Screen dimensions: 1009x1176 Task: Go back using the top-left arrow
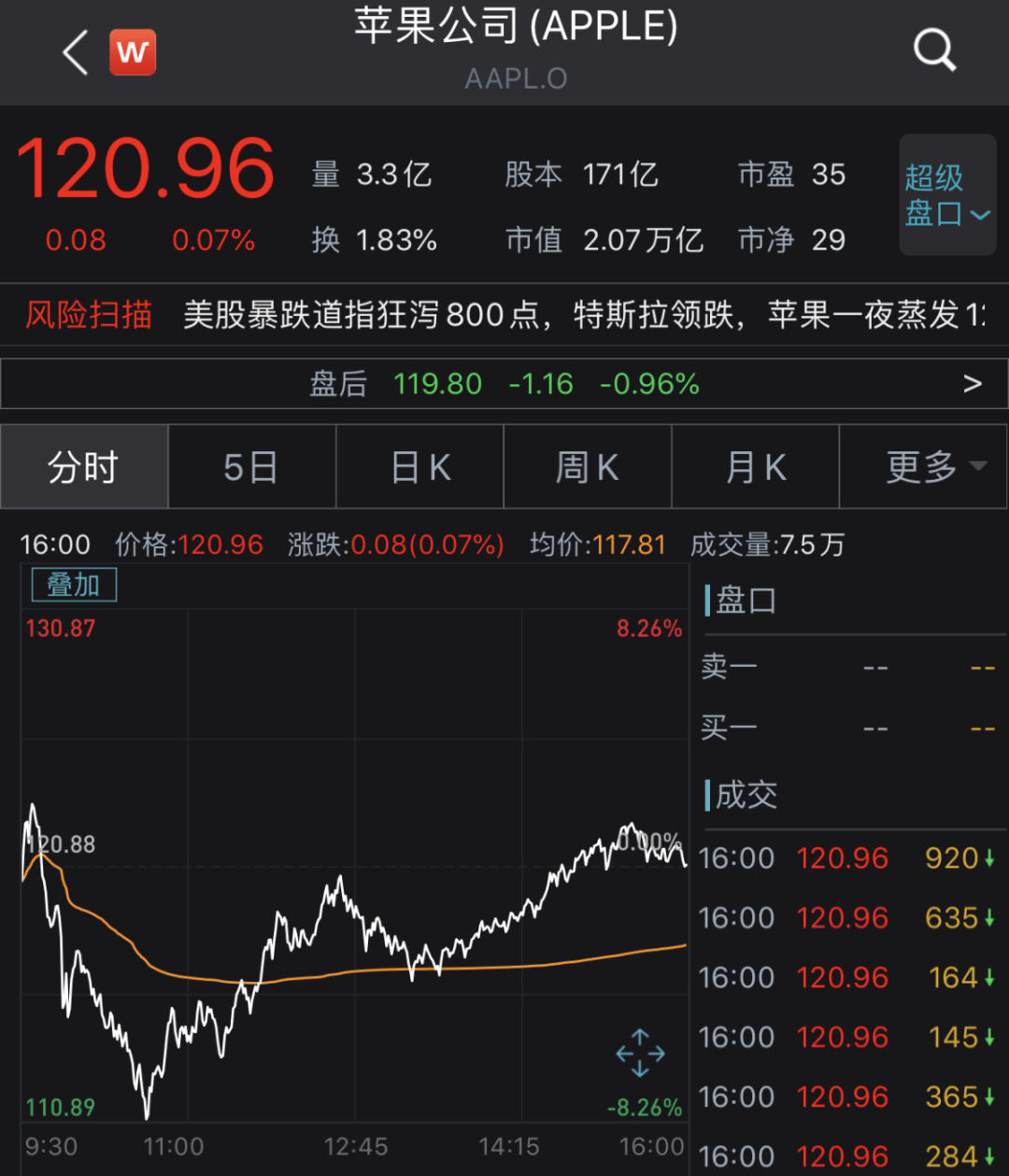coord(75,52)
